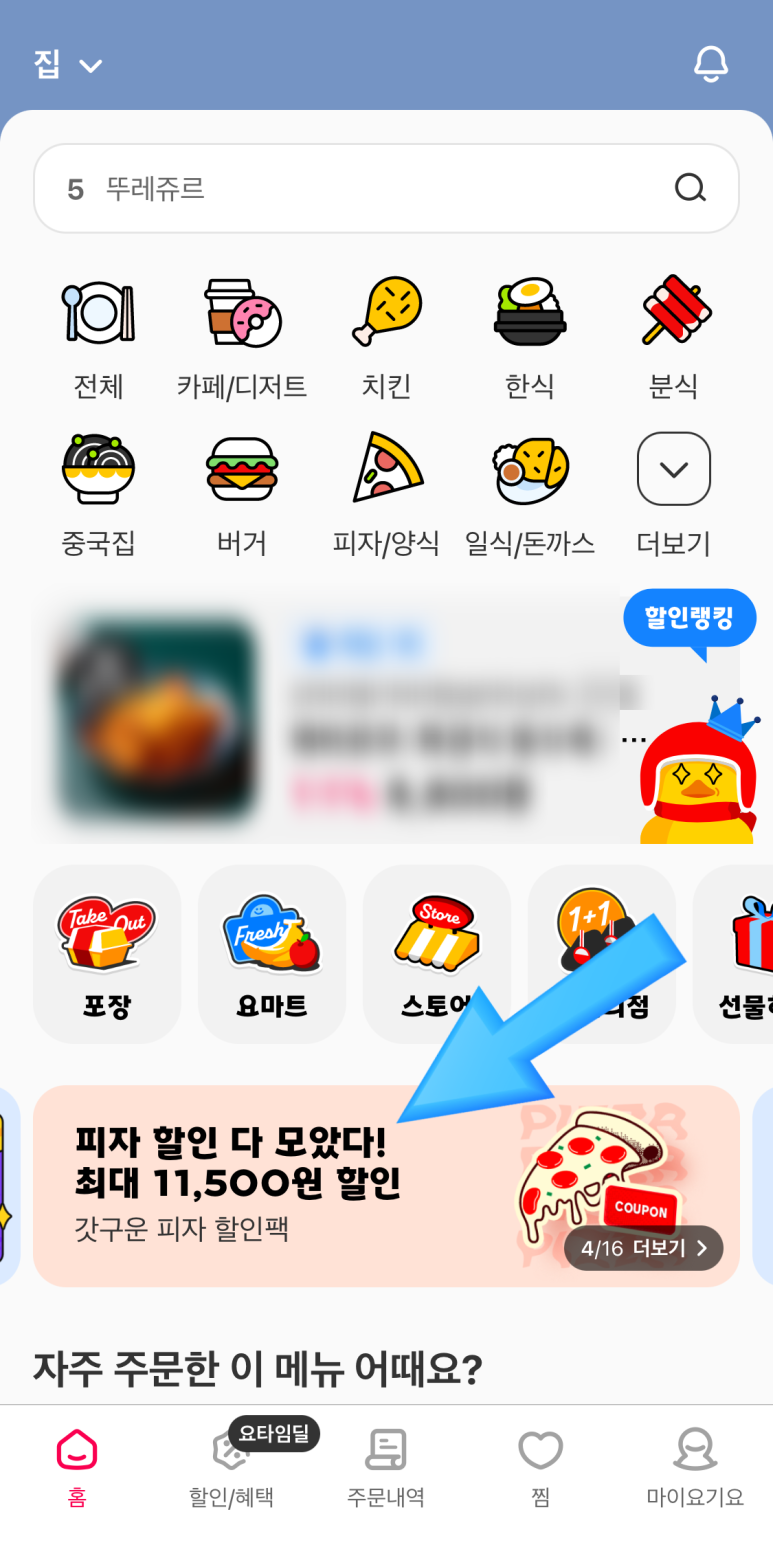Open the pizza discount banner
The width and height of the screenshot is (773, 1545).
[386, 1186]
